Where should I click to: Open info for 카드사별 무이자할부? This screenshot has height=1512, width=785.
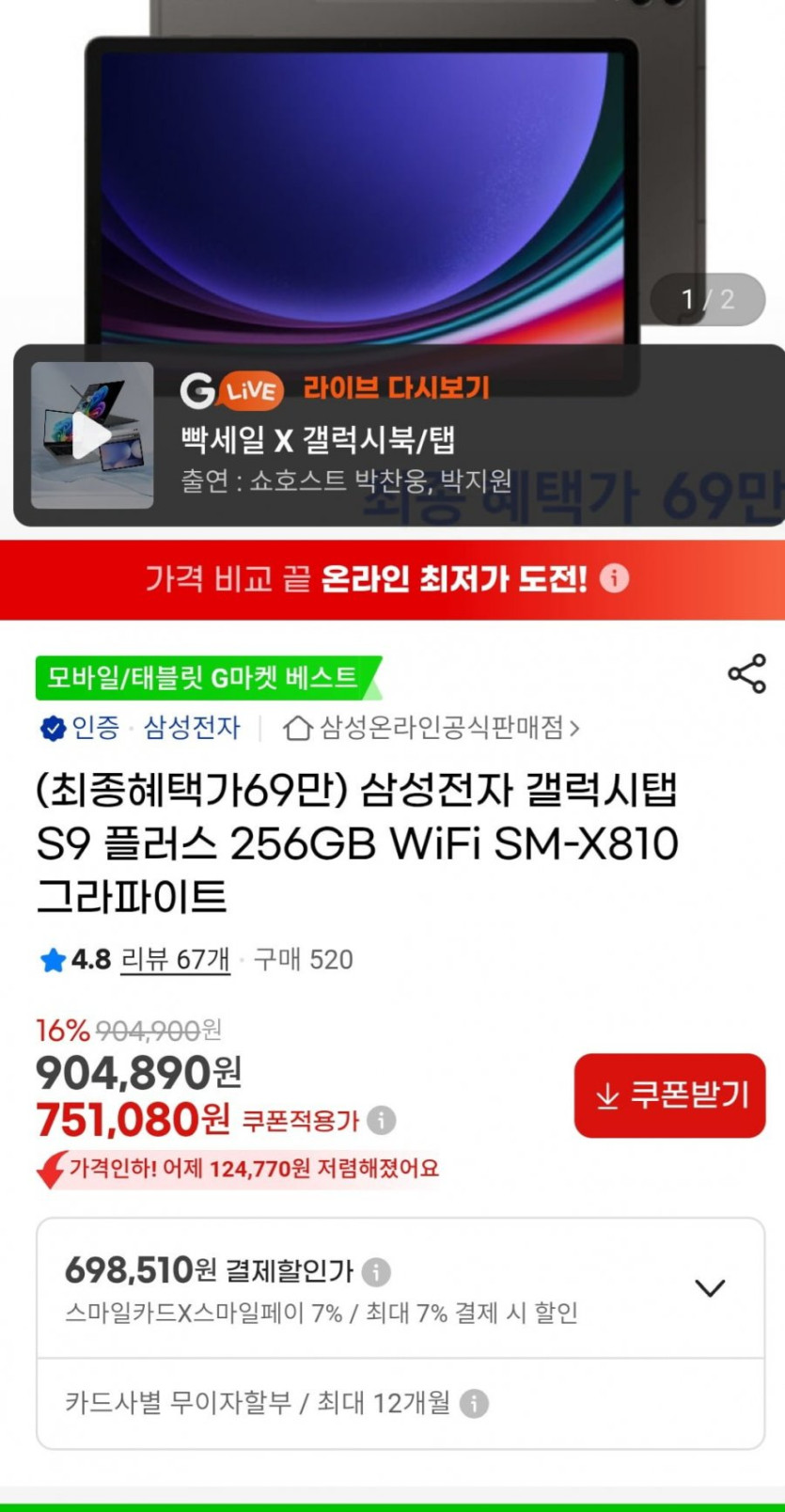tap(474, 1404)
